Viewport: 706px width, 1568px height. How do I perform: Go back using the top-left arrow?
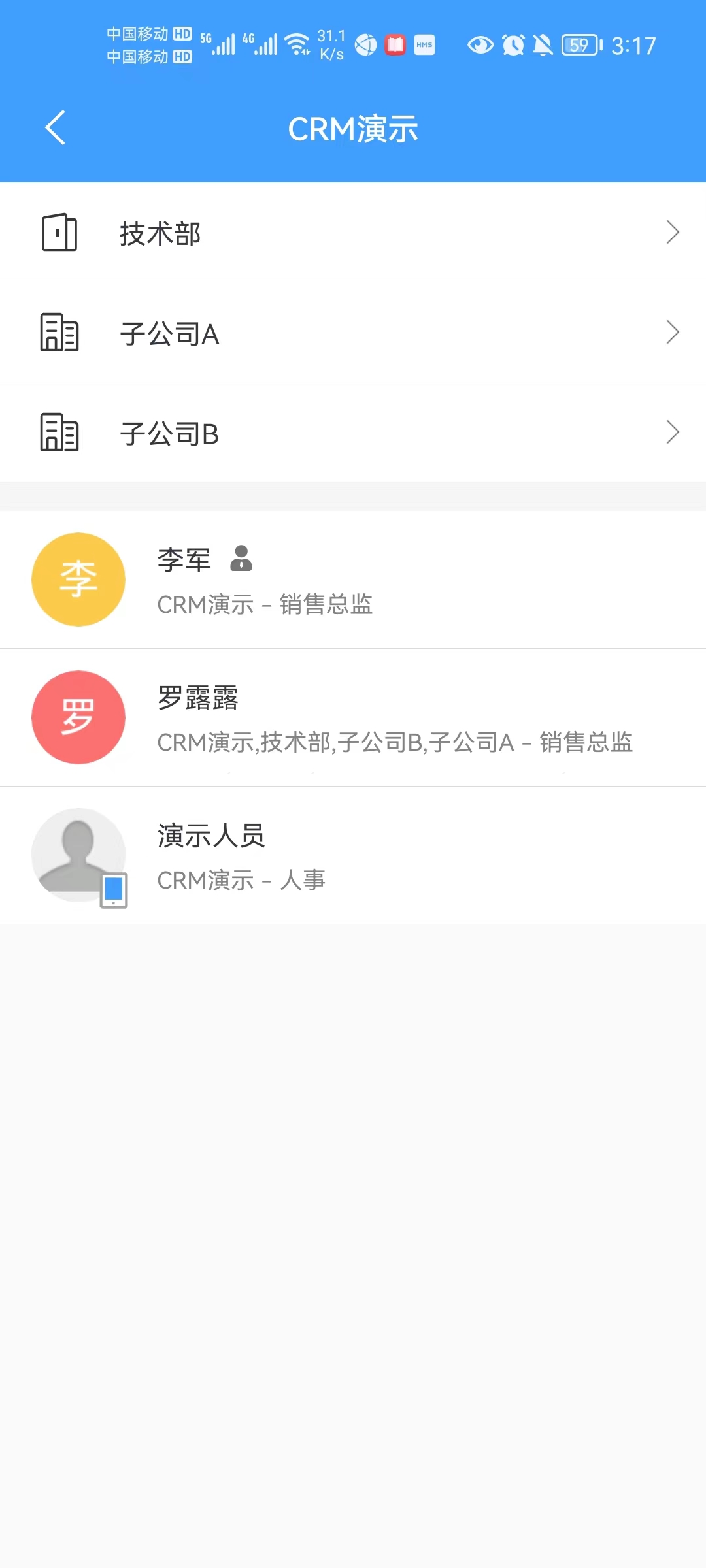tap(56, 127)
